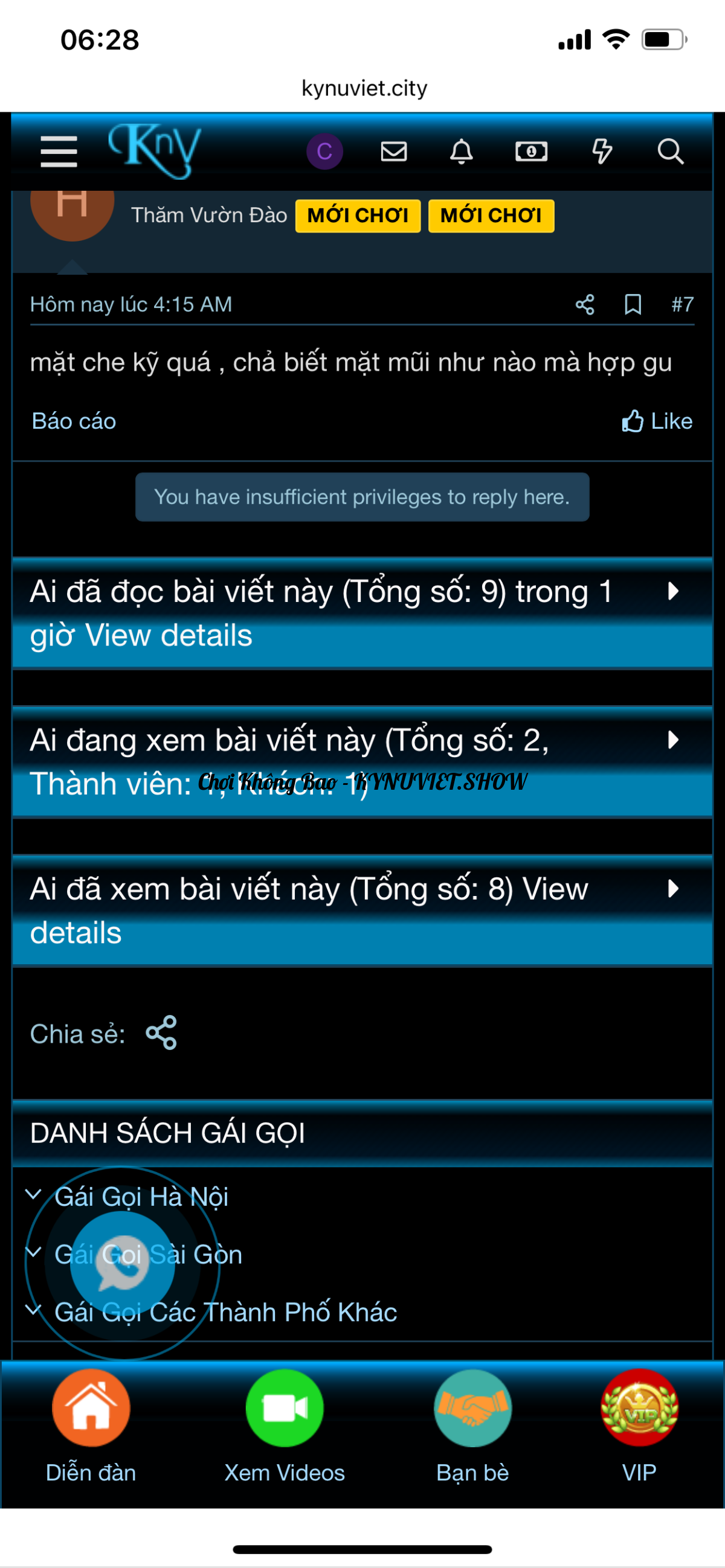The width and height of the screenshot is (725, 1568).
Task: Open the Xem Videos camera icon
Action: 284,1409
